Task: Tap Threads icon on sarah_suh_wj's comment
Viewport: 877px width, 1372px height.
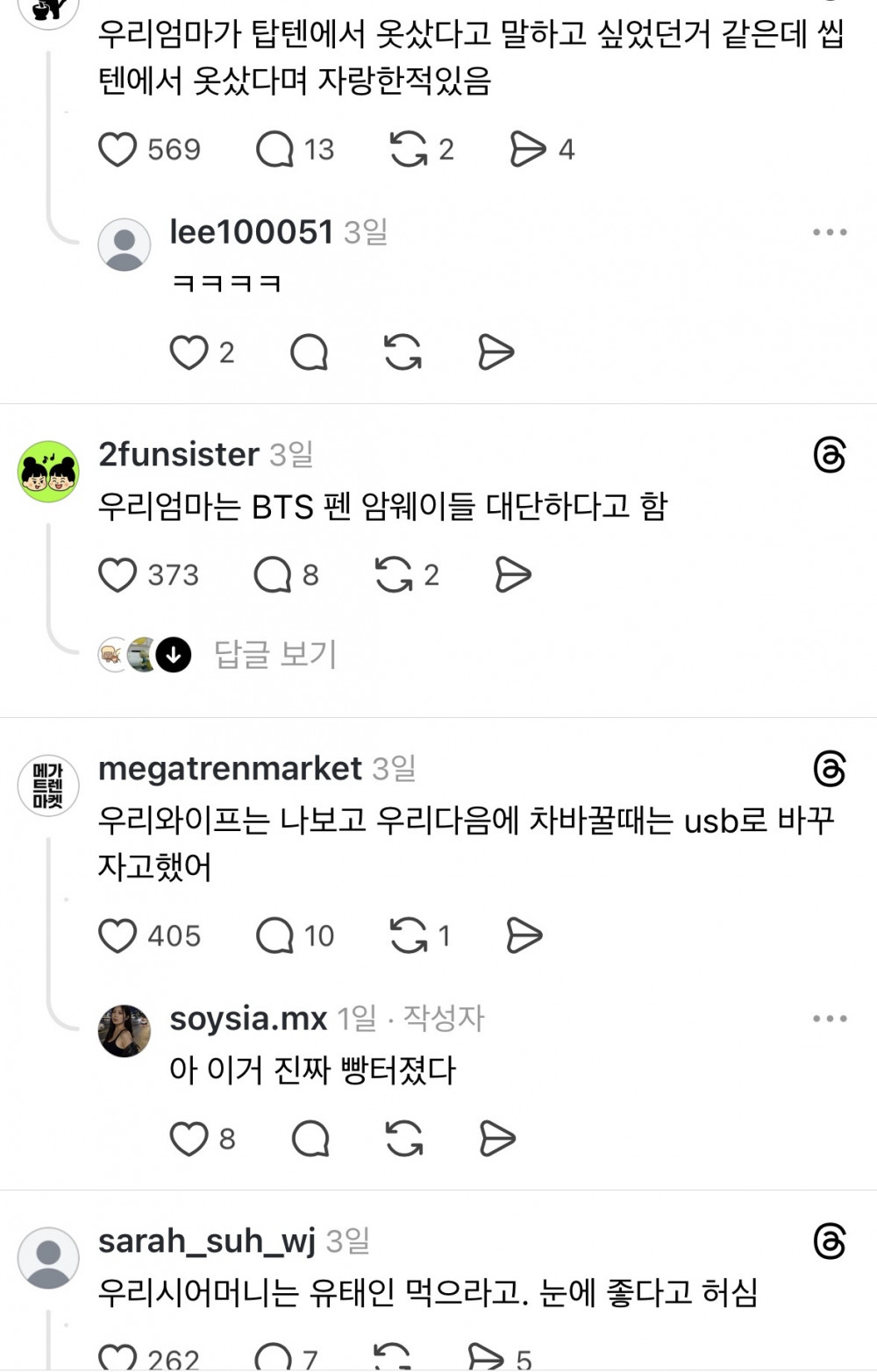Action: click(x=830, y=1241)
